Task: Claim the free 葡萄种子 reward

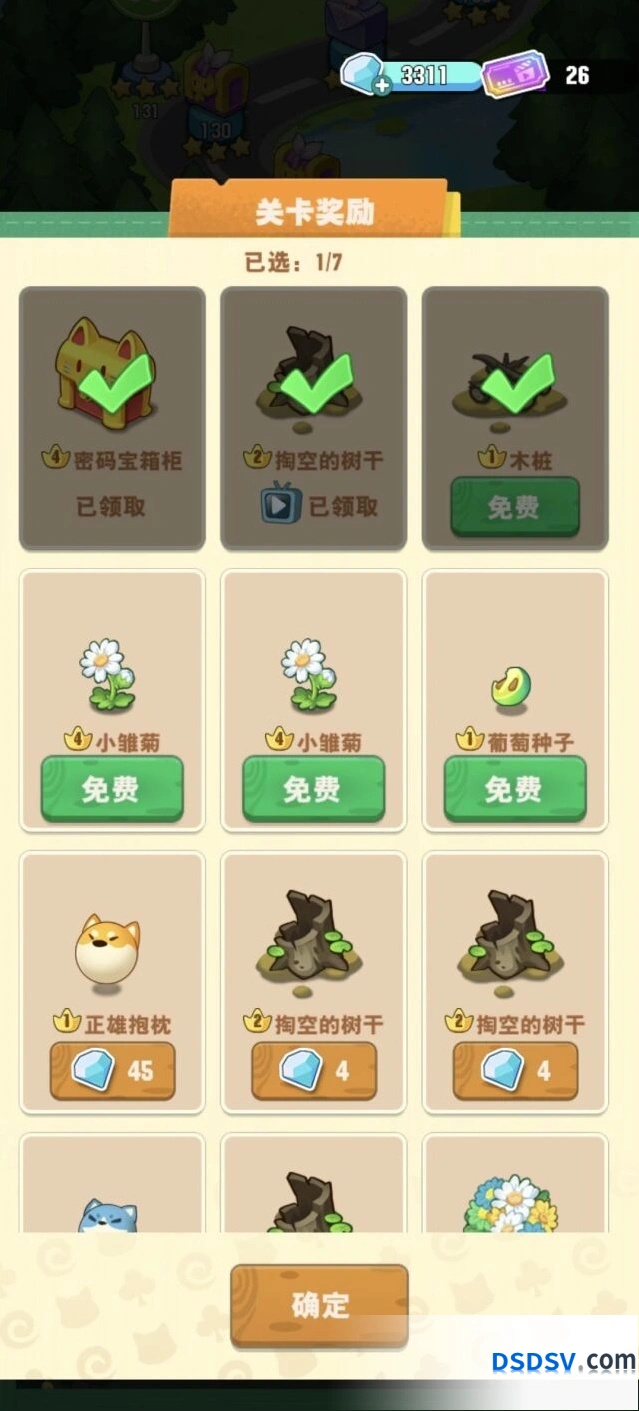Action: click(514, 789)
